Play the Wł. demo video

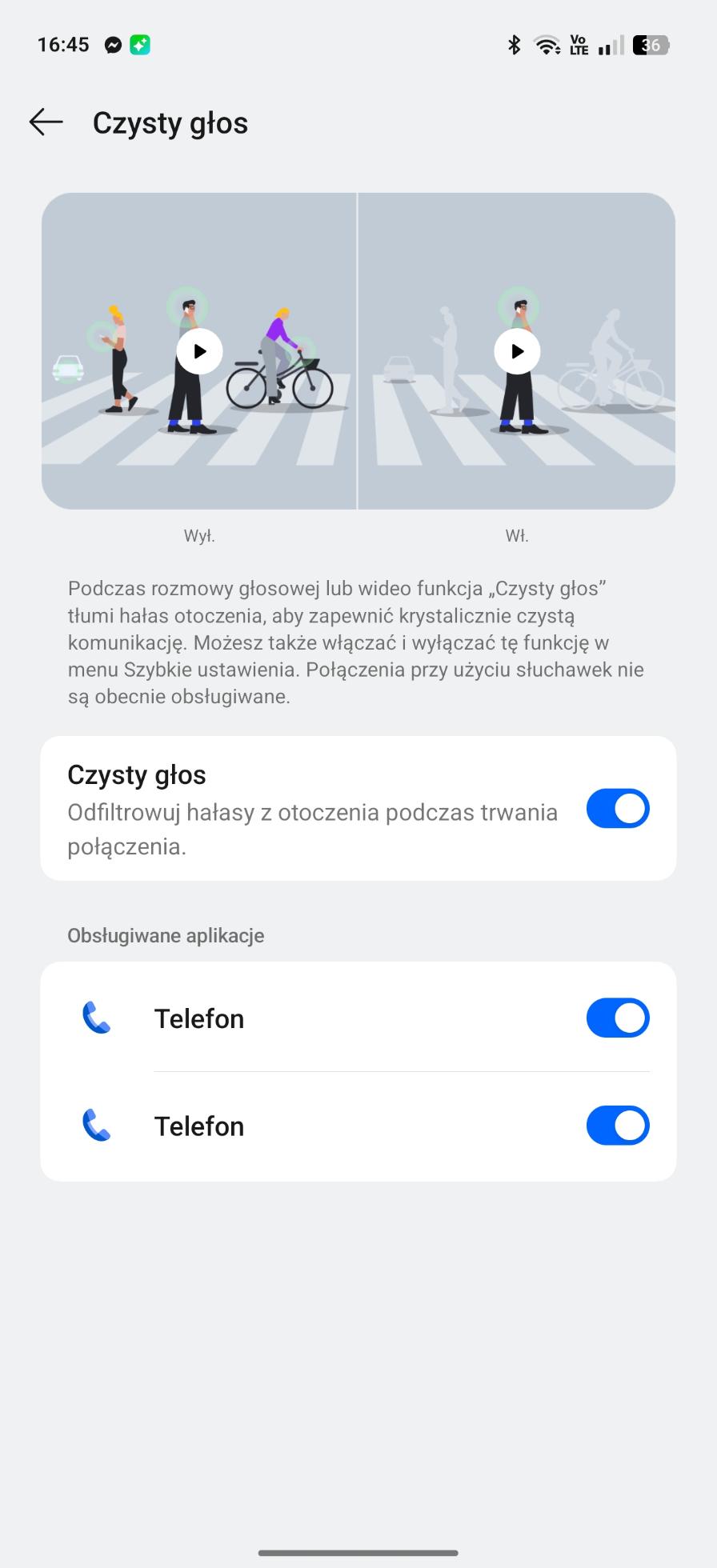517,351
